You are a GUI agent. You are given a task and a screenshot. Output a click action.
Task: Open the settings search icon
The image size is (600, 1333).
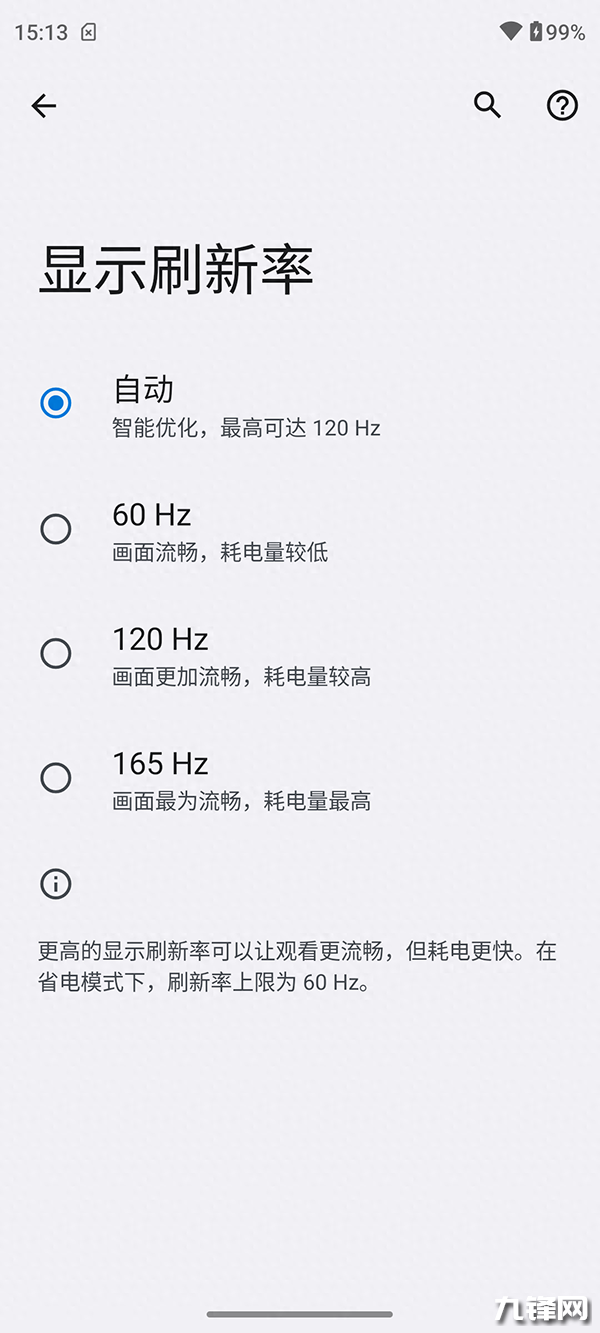point(487,105)
